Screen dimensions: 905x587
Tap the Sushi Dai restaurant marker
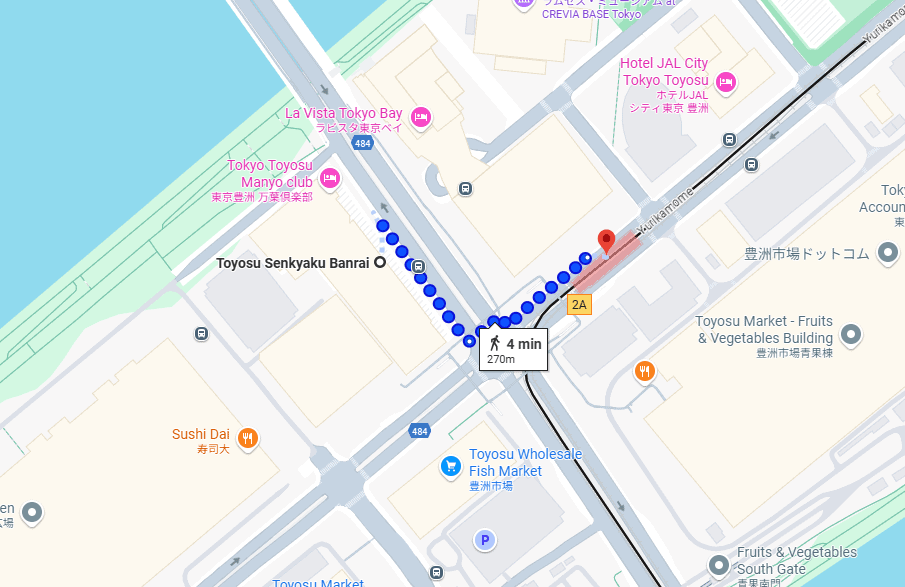point(248,438)
